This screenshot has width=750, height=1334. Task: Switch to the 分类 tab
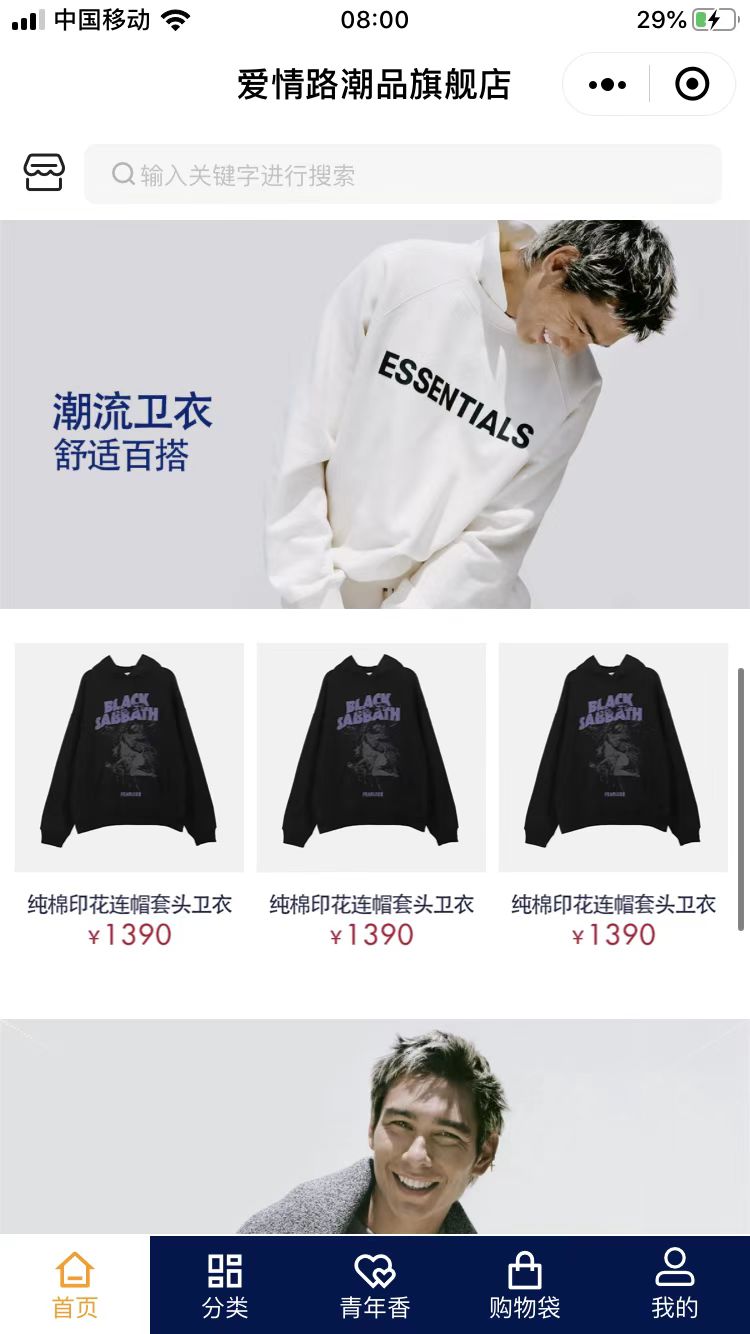pyautogui.click(x=225, y=1285)
